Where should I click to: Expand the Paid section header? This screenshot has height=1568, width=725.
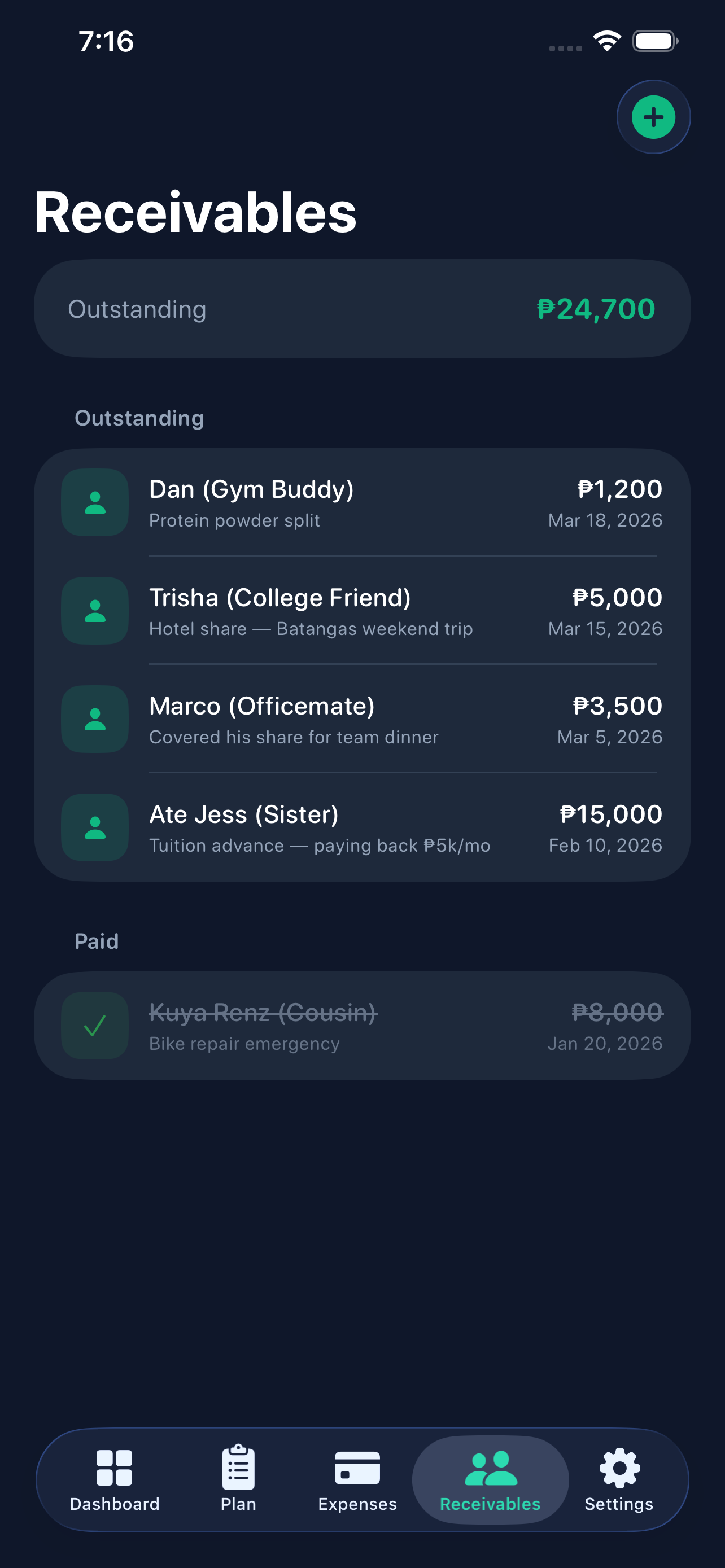click(x=96, y=941)
